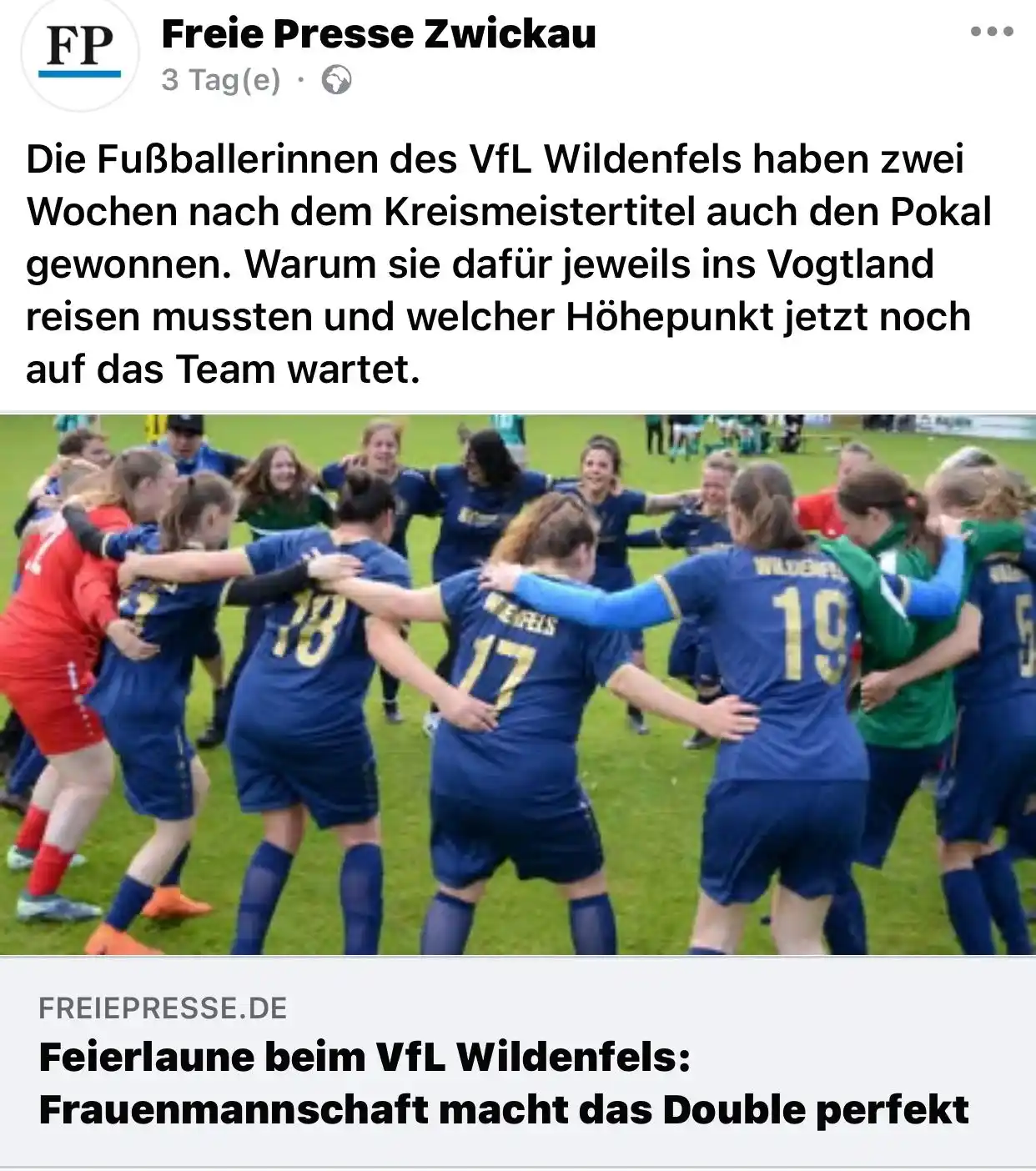Open the post's three-dot options menu
This screenshot has width=1036, height=1171.
[x=992, y=33]
